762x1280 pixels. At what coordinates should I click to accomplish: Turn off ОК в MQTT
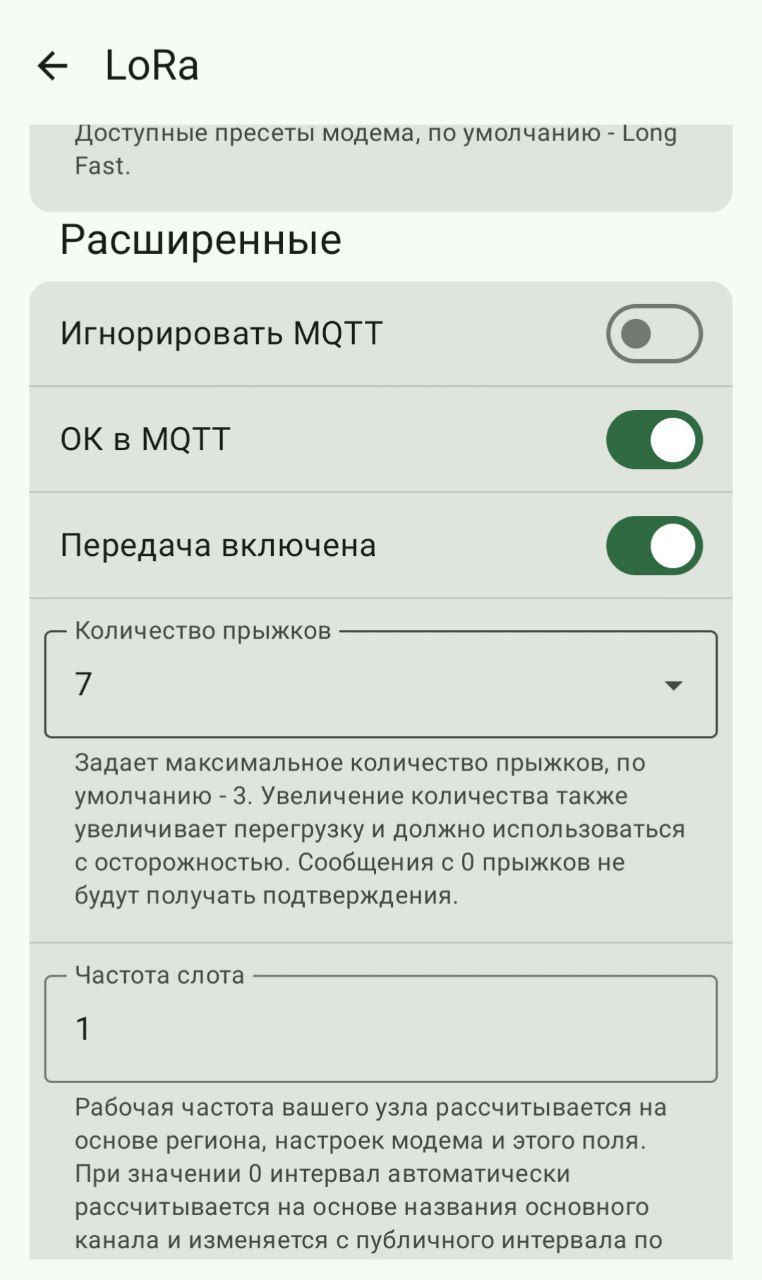654,440
